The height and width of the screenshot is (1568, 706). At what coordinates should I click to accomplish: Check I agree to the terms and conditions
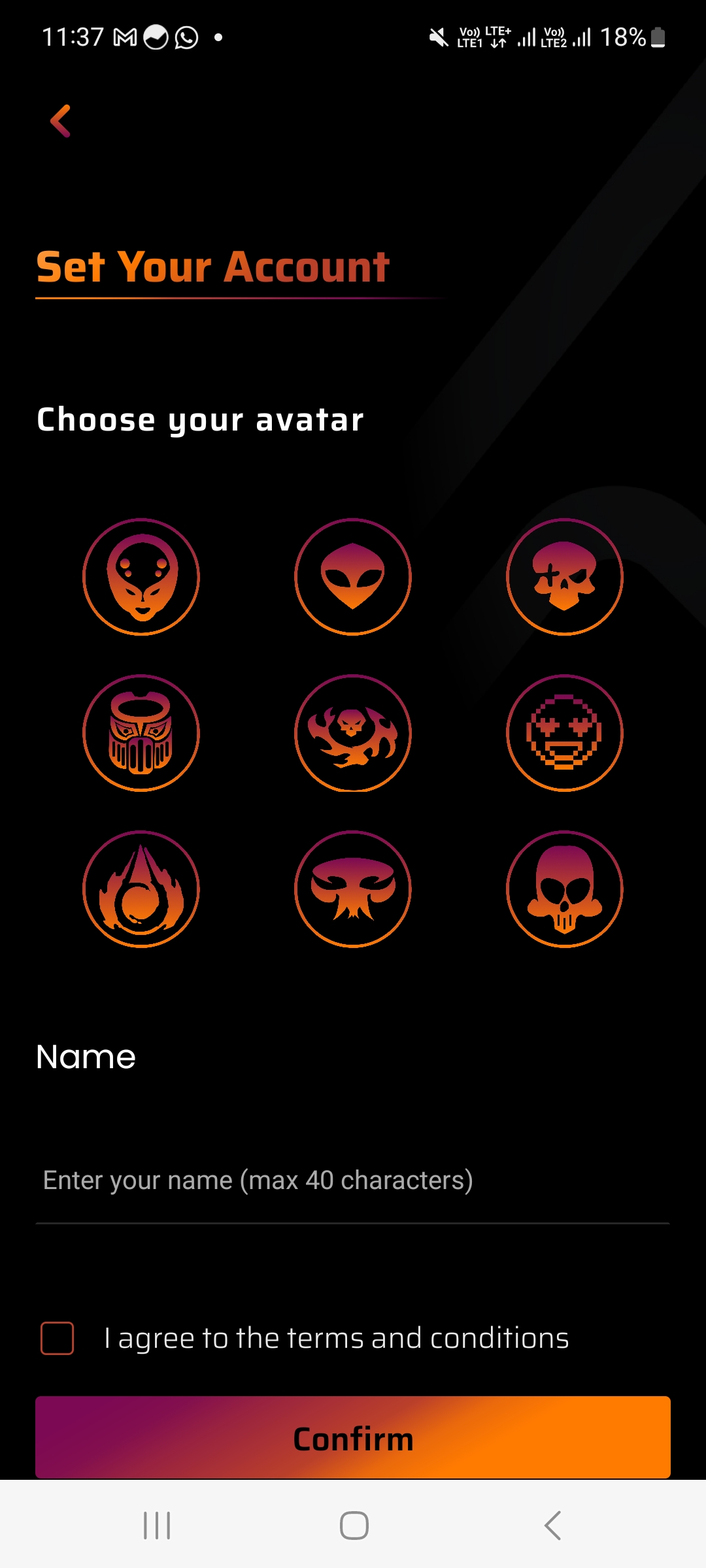[58, 1338]
